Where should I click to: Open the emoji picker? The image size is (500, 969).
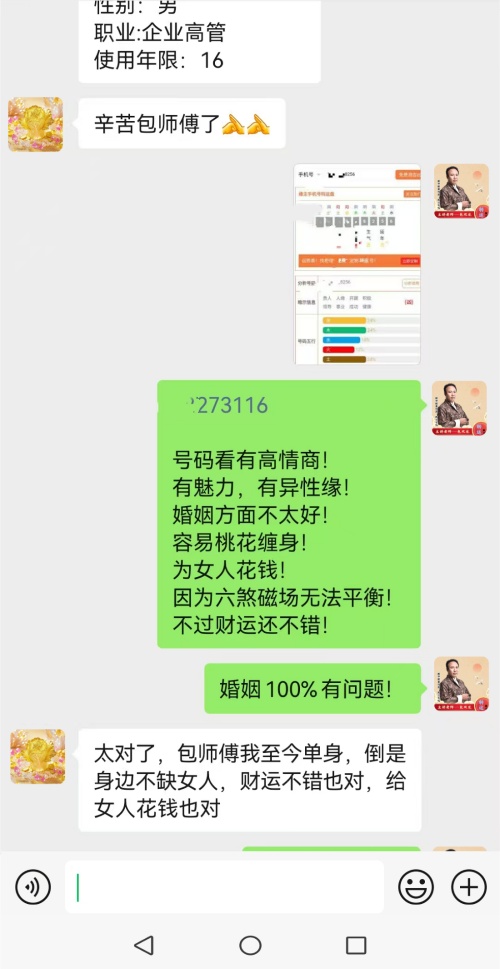415,887
